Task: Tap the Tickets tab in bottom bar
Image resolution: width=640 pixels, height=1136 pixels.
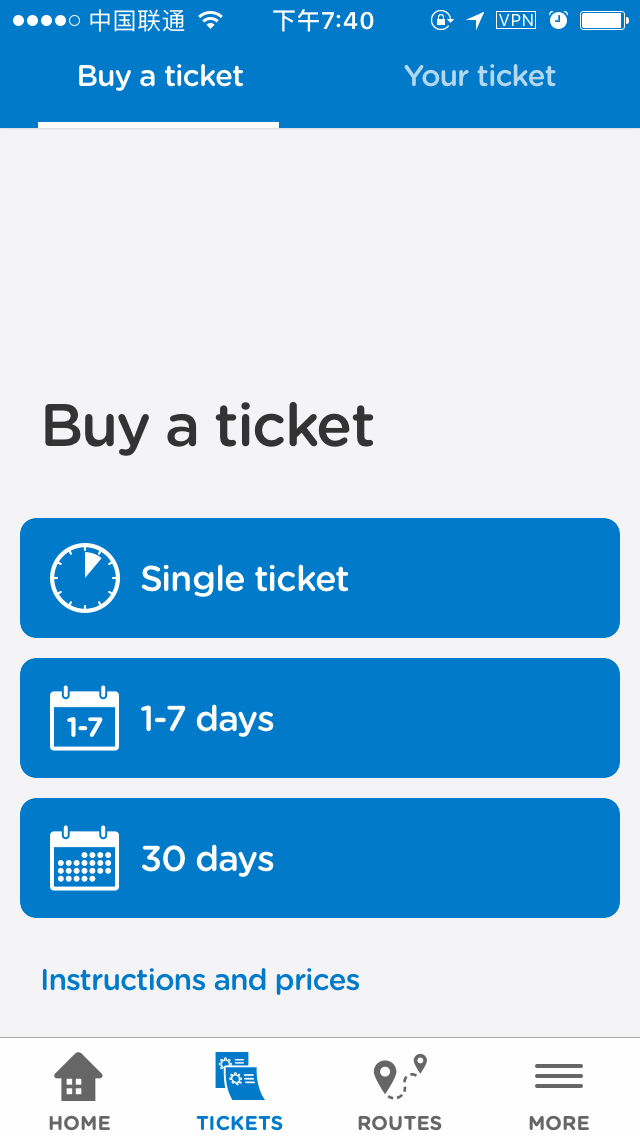Action: pos(240,1090)
